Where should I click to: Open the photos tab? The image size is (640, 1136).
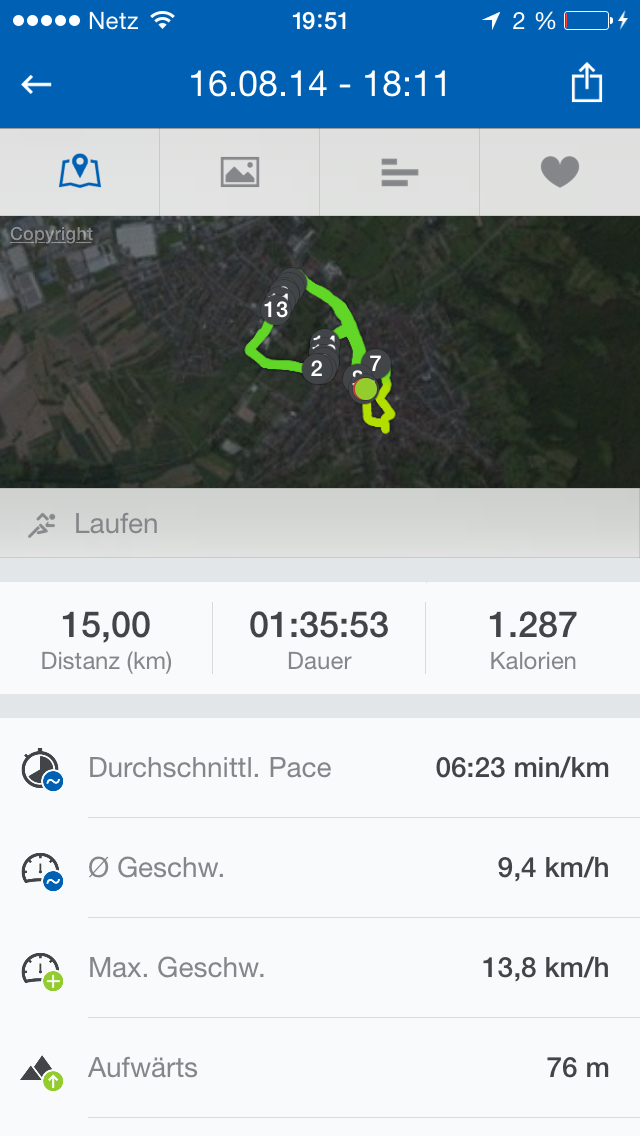click(x=240, y=172)
